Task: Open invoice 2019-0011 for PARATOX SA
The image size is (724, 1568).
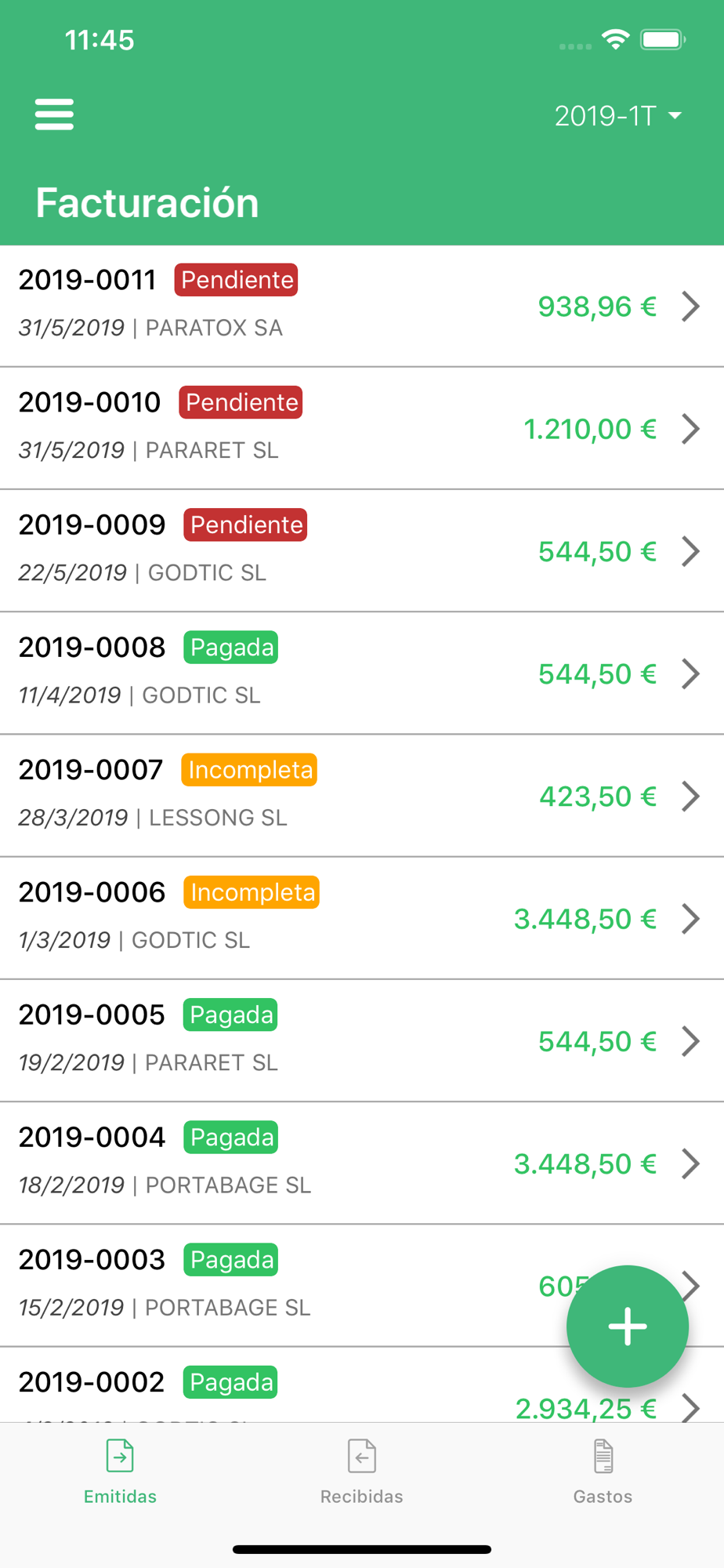Action: 362,306
